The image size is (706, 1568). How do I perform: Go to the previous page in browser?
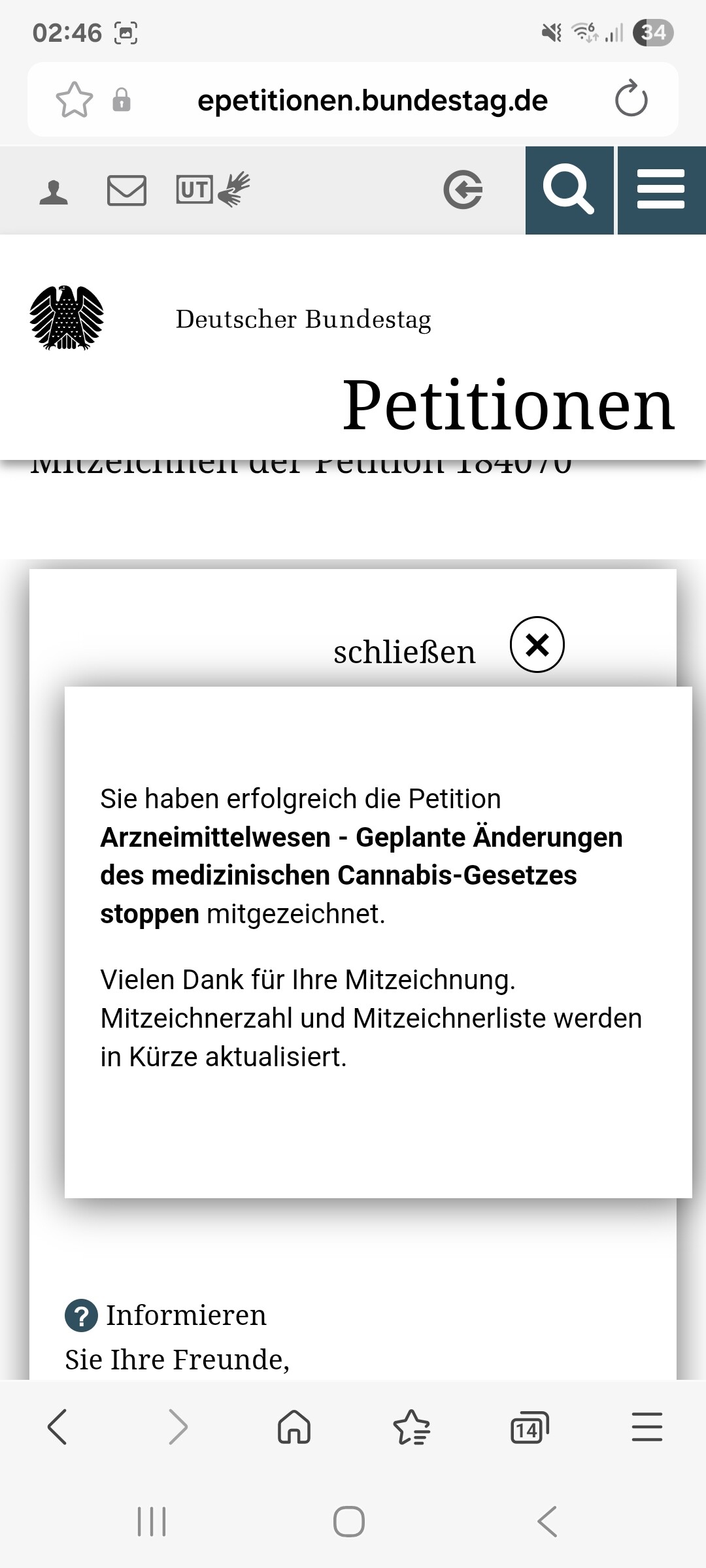click(x=58, y=1427)
